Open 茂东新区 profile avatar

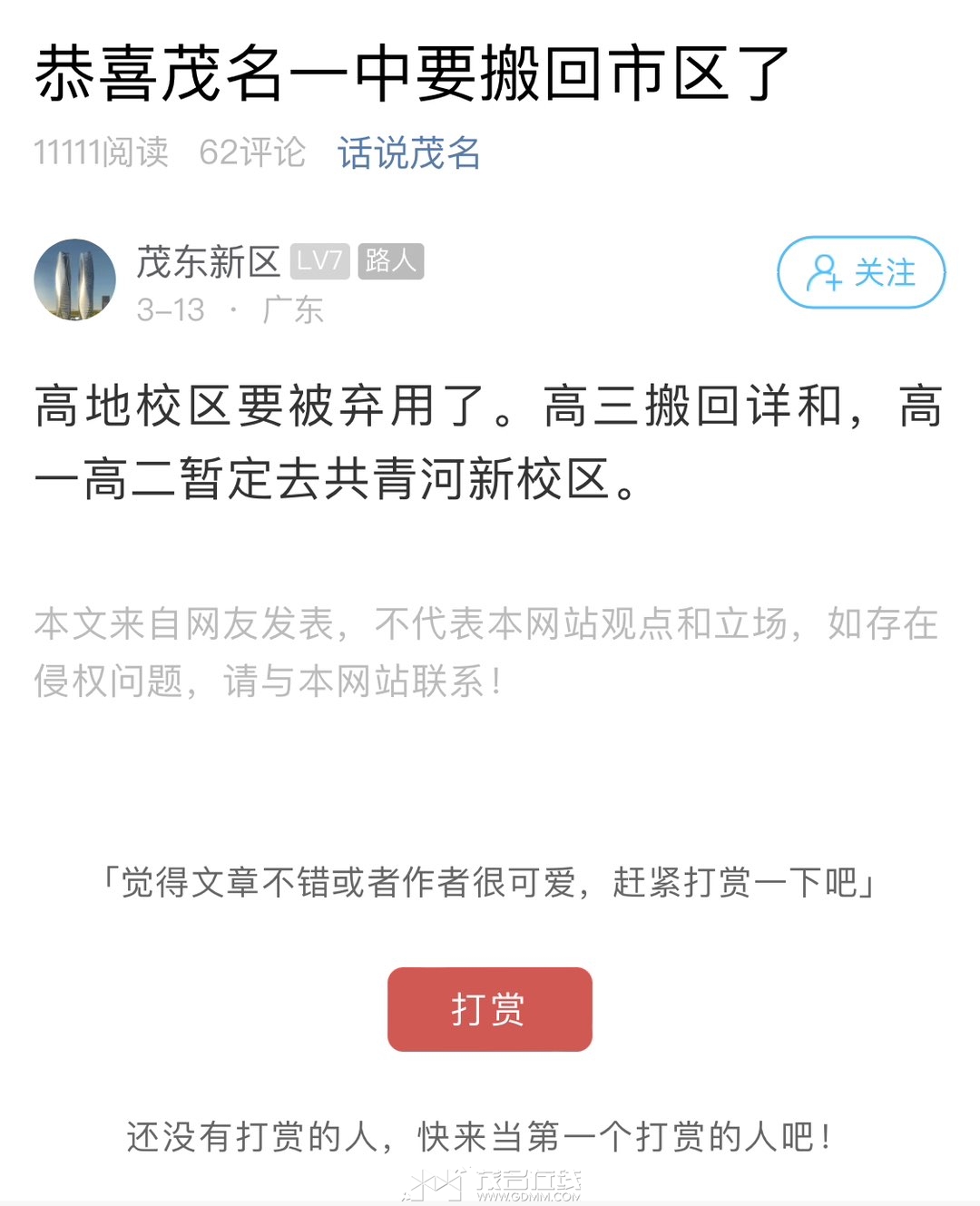(75, 280)
